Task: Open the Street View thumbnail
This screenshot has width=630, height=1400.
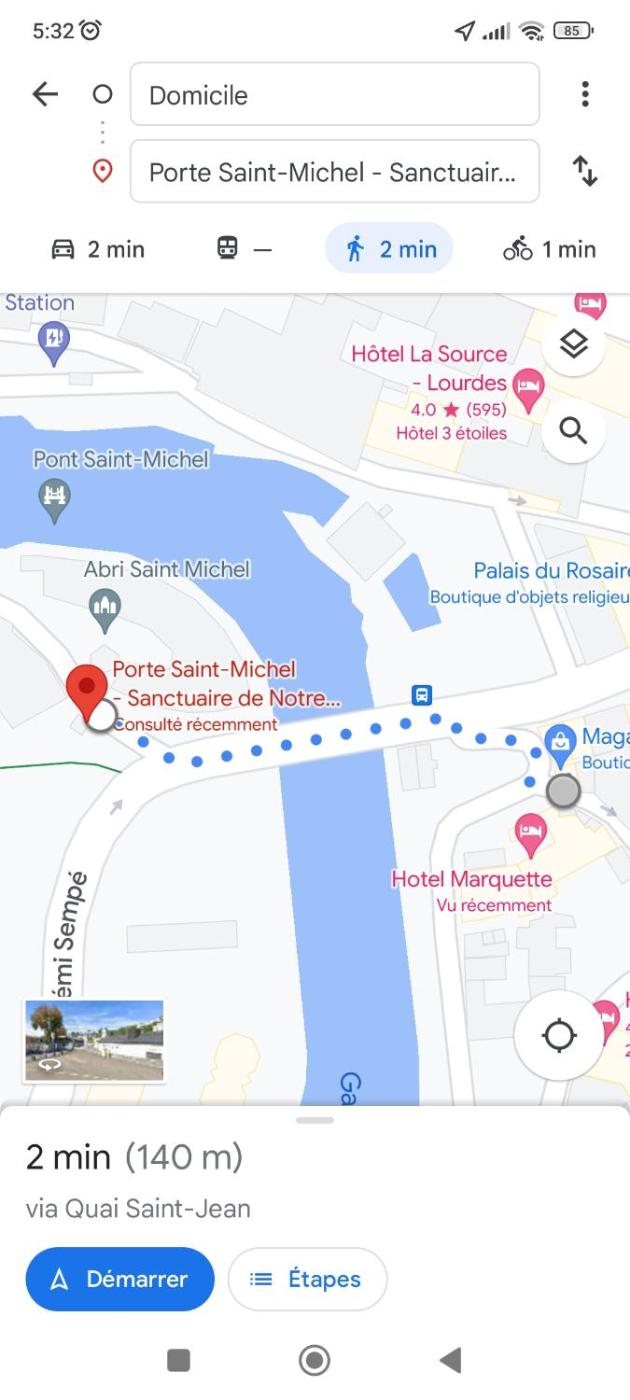Action: (94, 1040)
